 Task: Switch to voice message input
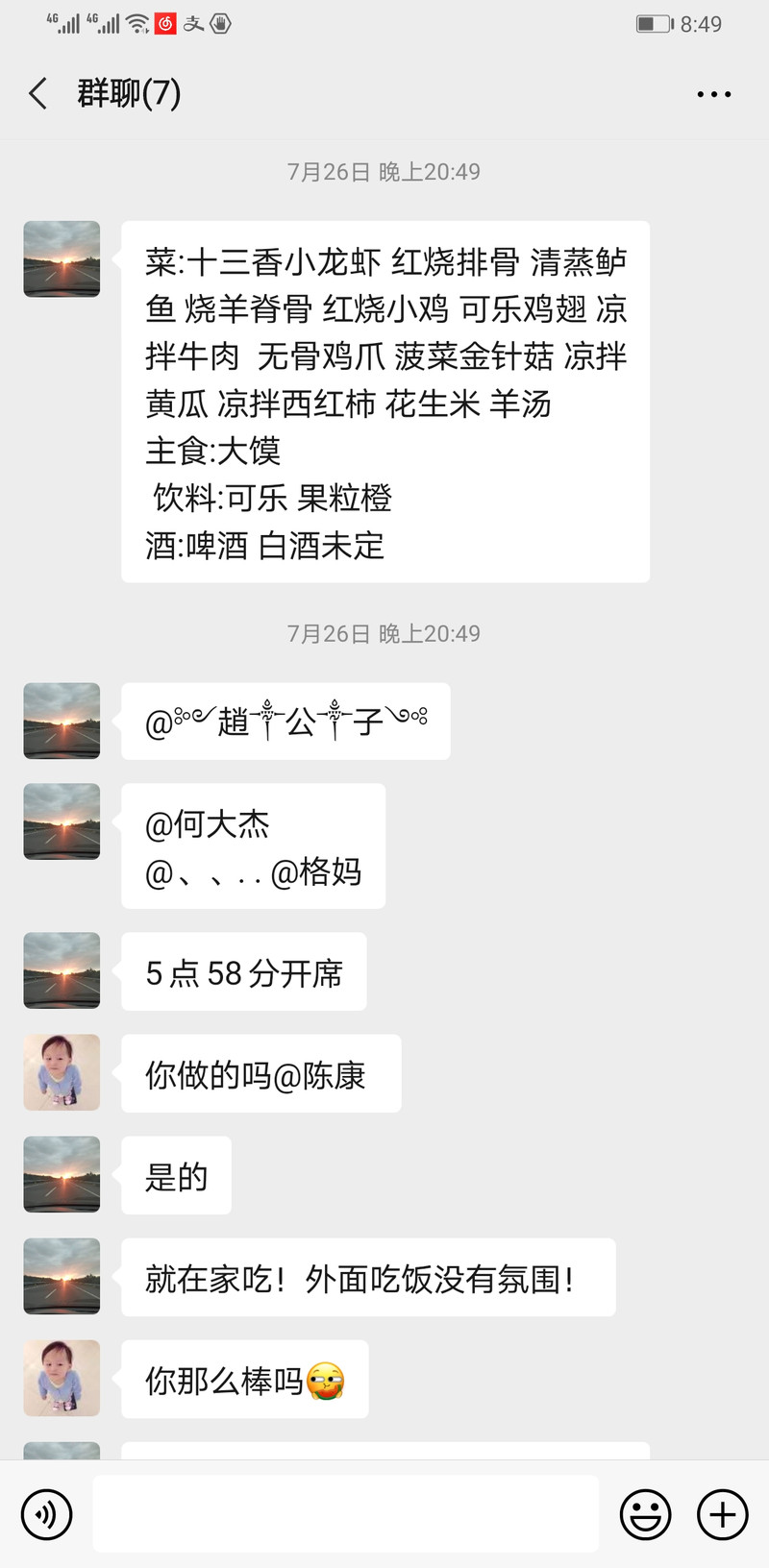point(46,1515)
